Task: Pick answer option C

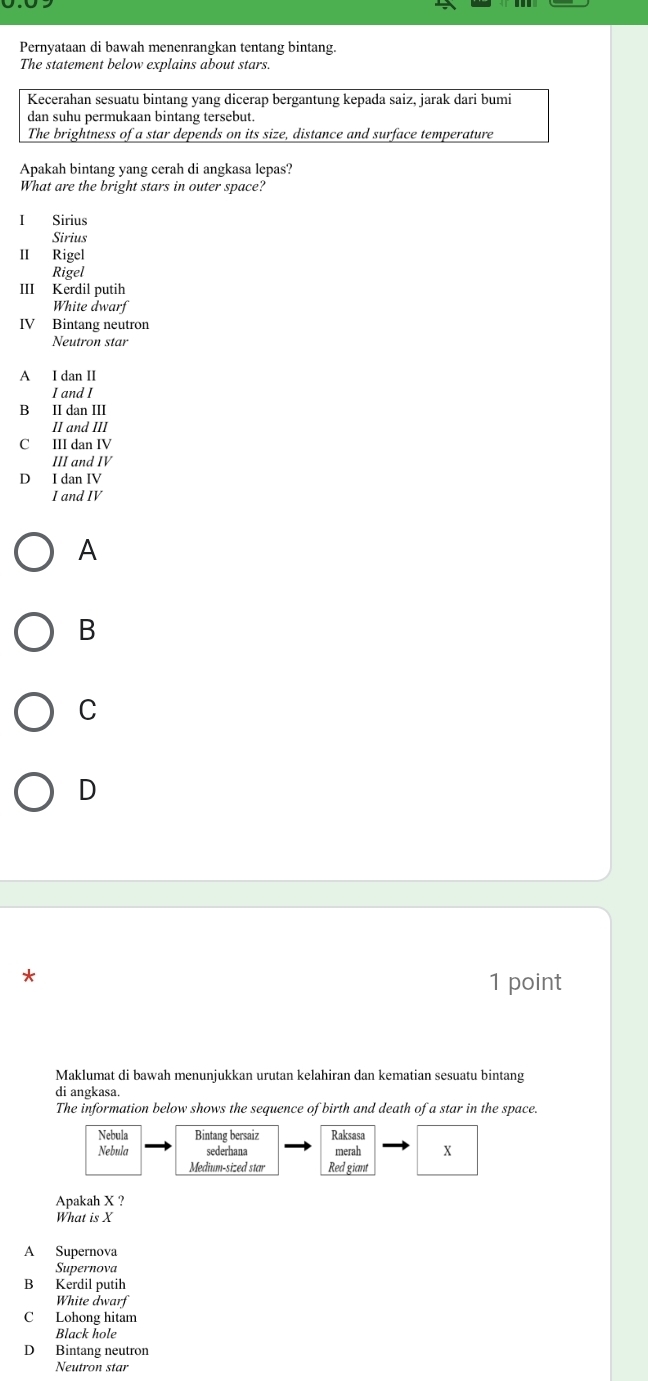Action: click(36, 711)
